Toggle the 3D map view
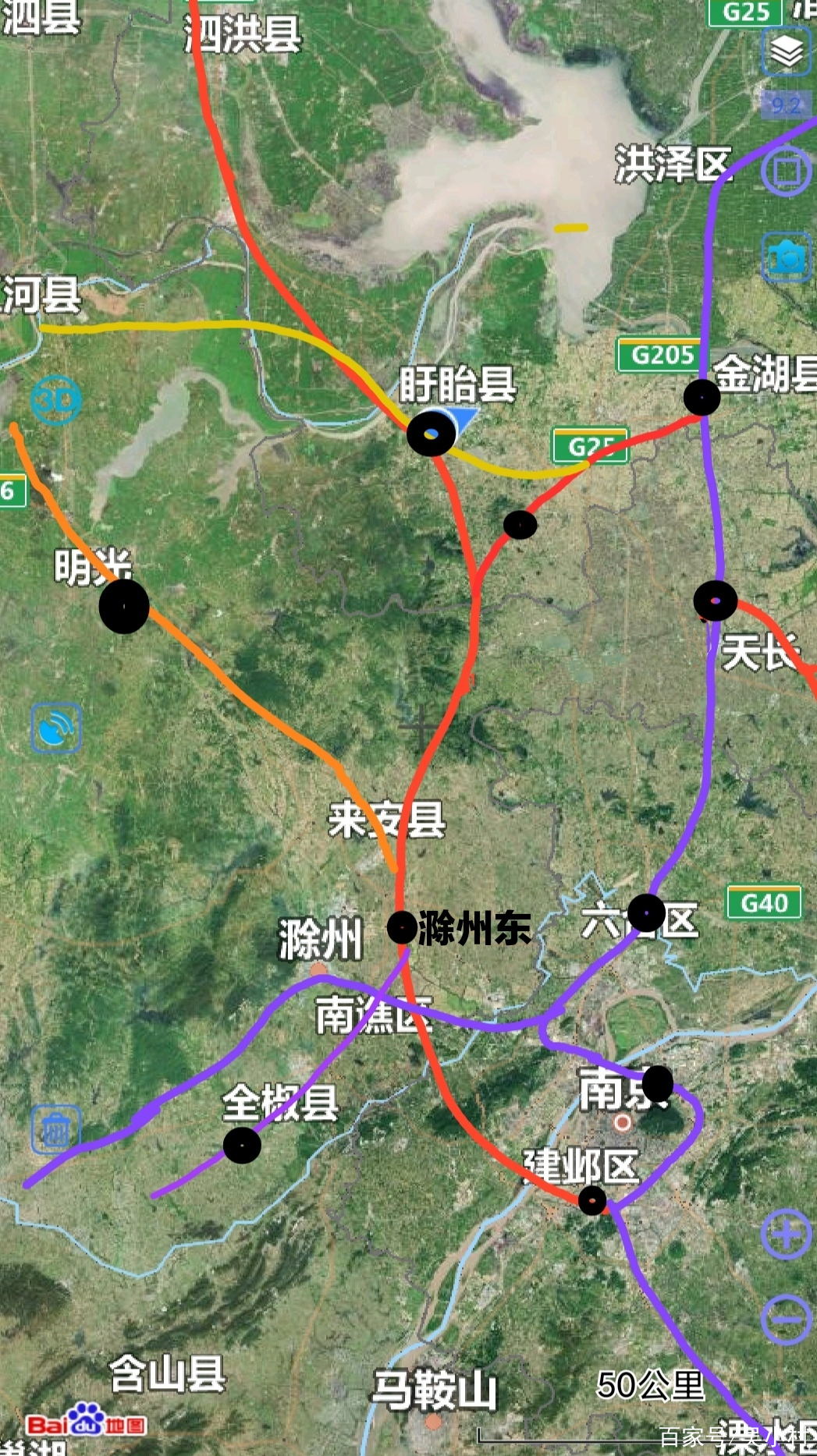Image resolution: width=817 pixels, height=1456 pixels. click(56, 400)
